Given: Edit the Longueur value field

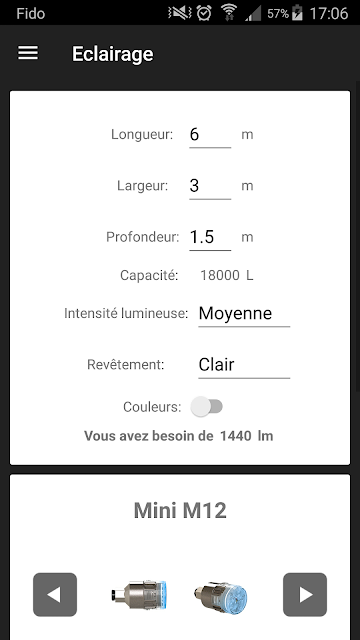Looking at the screenshot, I should [x=210, y=135].
